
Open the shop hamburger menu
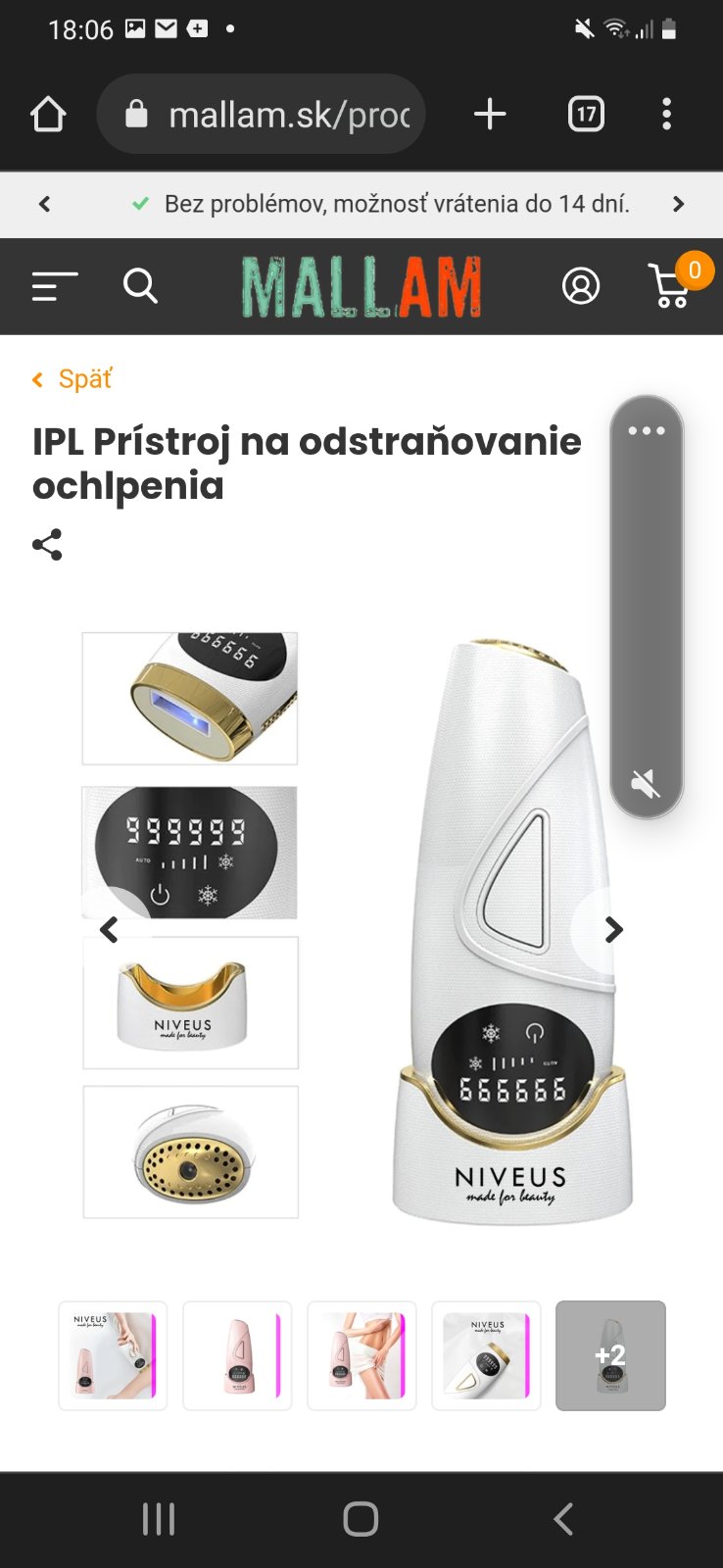tap(54, 286)
